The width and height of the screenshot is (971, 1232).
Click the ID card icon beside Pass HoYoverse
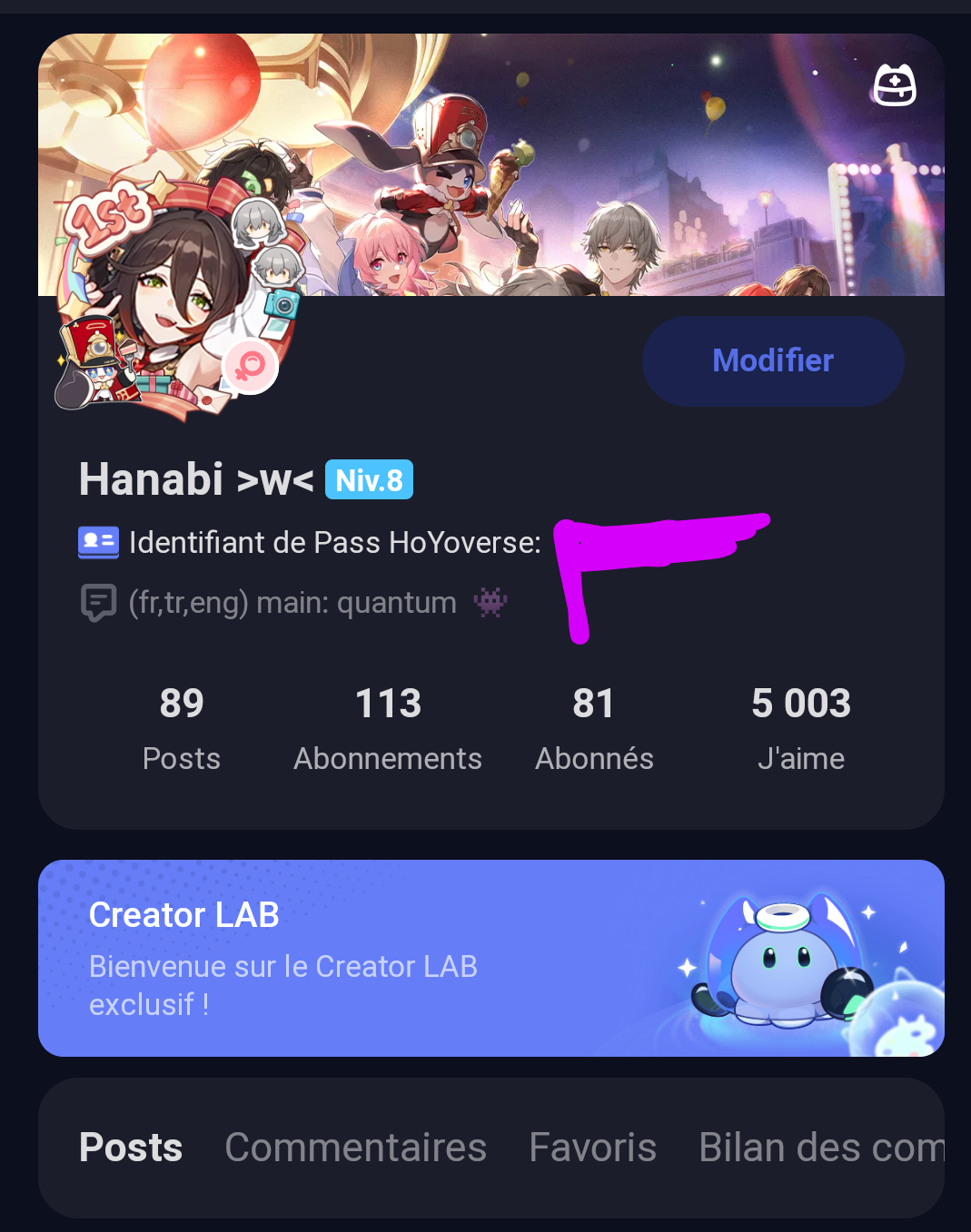[98, 542]
